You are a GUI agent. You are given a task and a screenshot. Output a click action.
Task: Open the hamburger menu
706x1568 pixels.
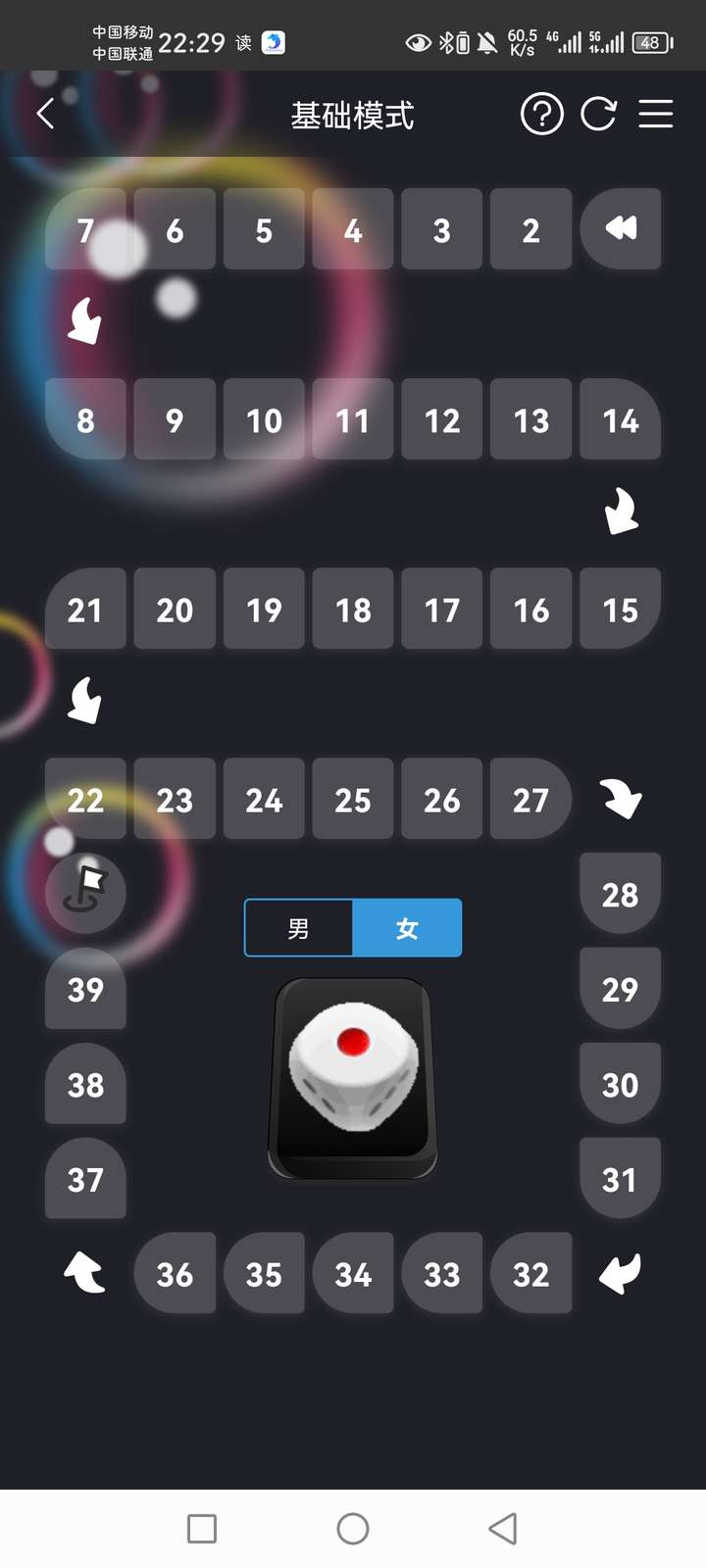point(655,115)
